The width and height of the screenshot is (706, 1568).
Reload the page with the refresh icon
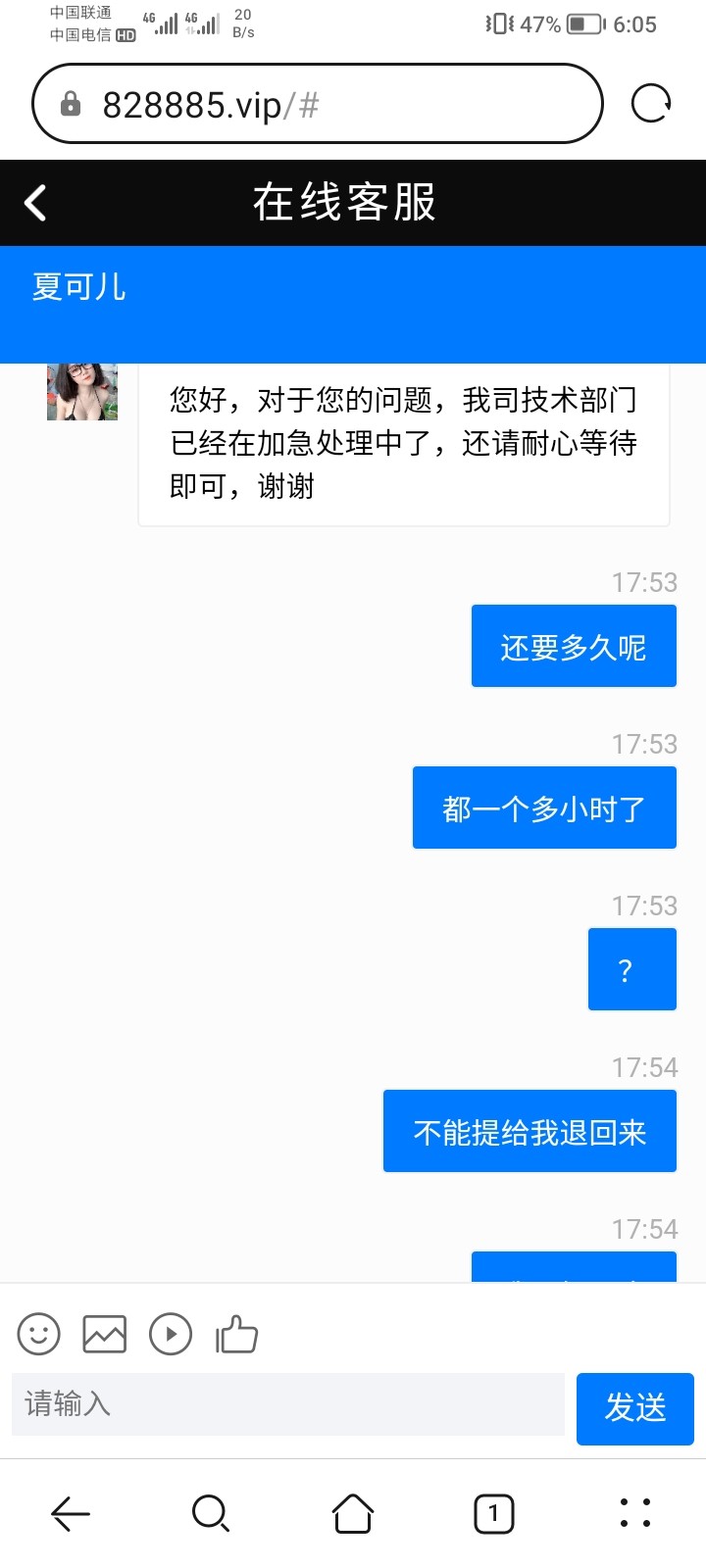click(x=650, y=104)
